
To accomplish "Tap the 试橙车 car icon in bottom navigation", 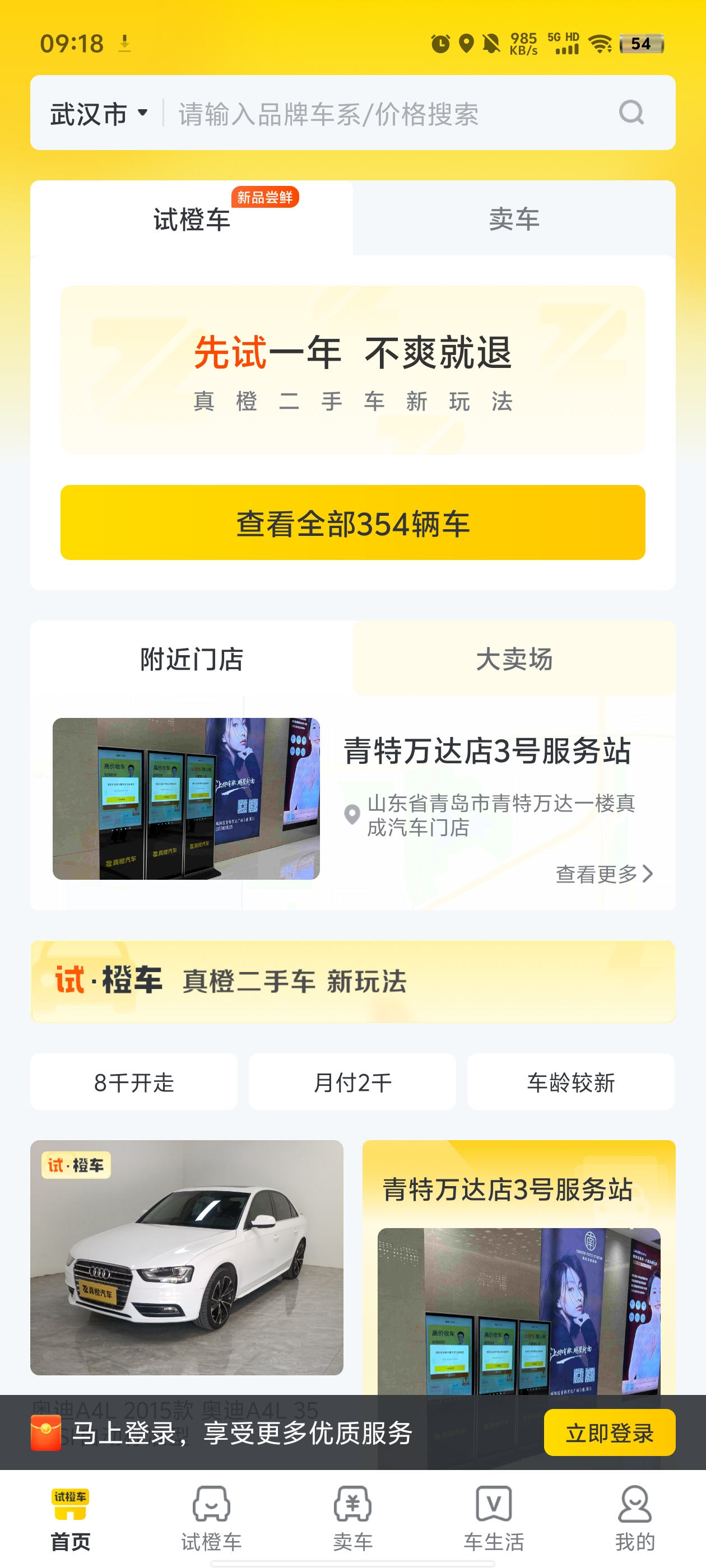I will tap(211, 1502).
